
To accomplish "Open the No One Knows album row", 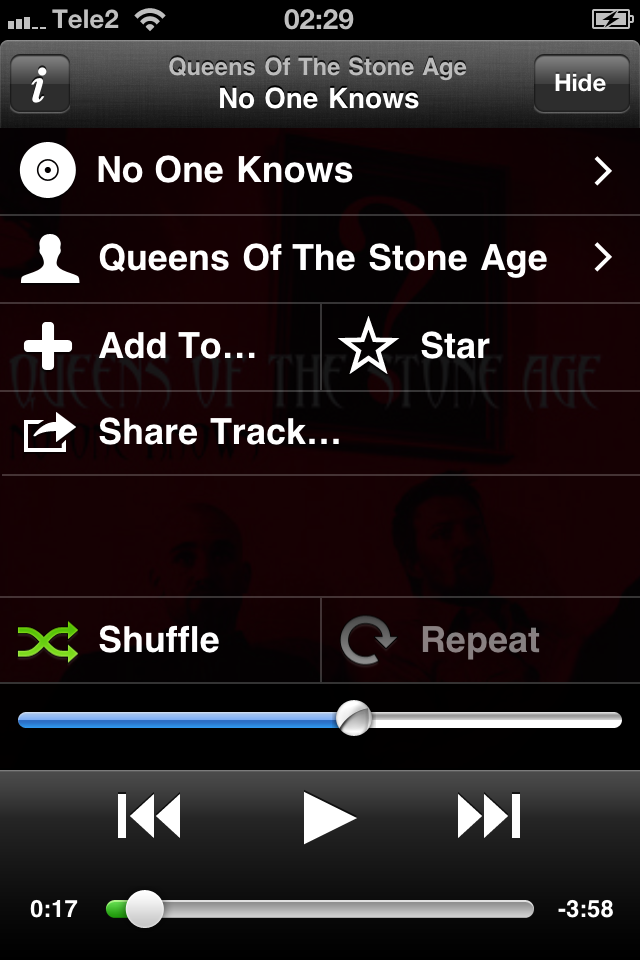I will [320, 171].
